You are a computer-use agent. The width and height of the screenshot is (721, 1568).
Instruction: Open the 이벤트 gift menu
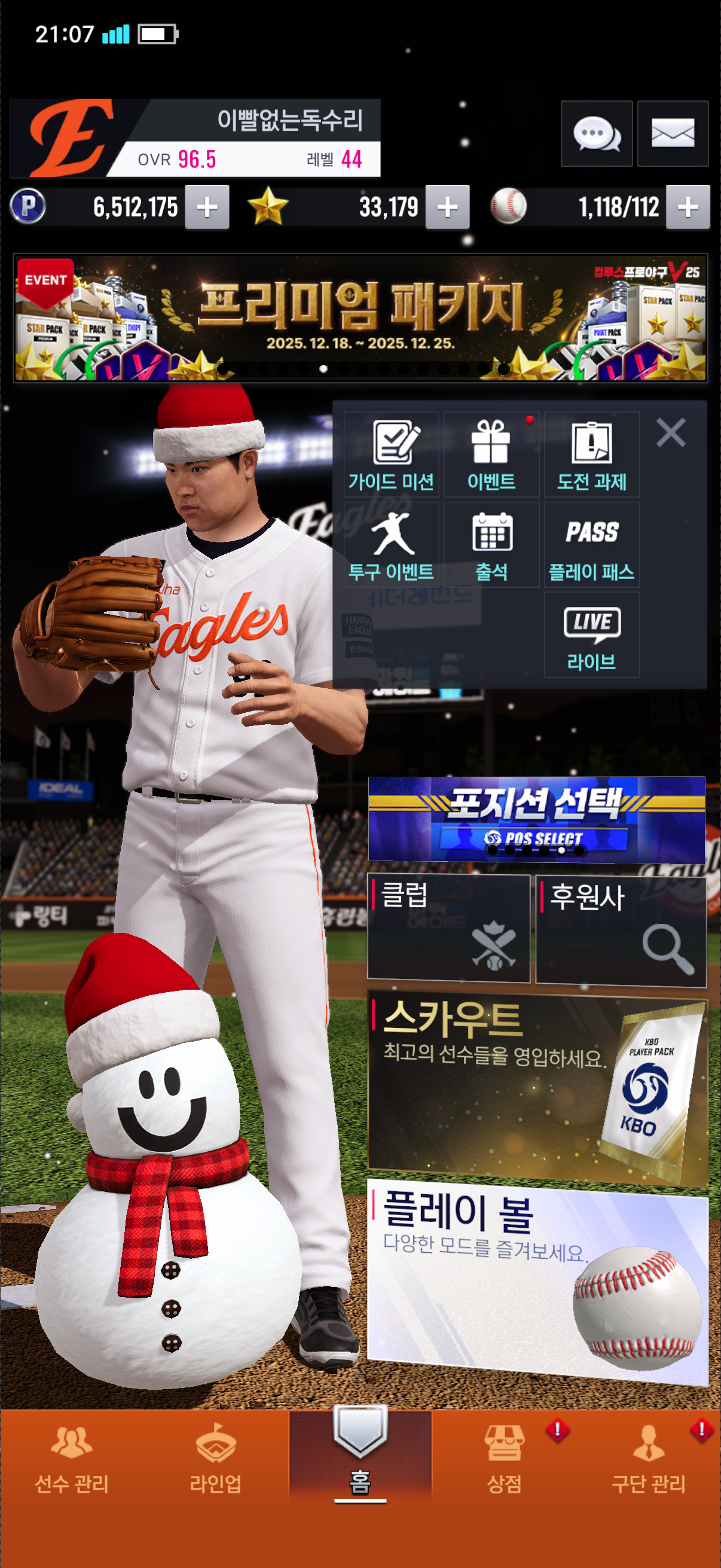[x=491, y=454]
